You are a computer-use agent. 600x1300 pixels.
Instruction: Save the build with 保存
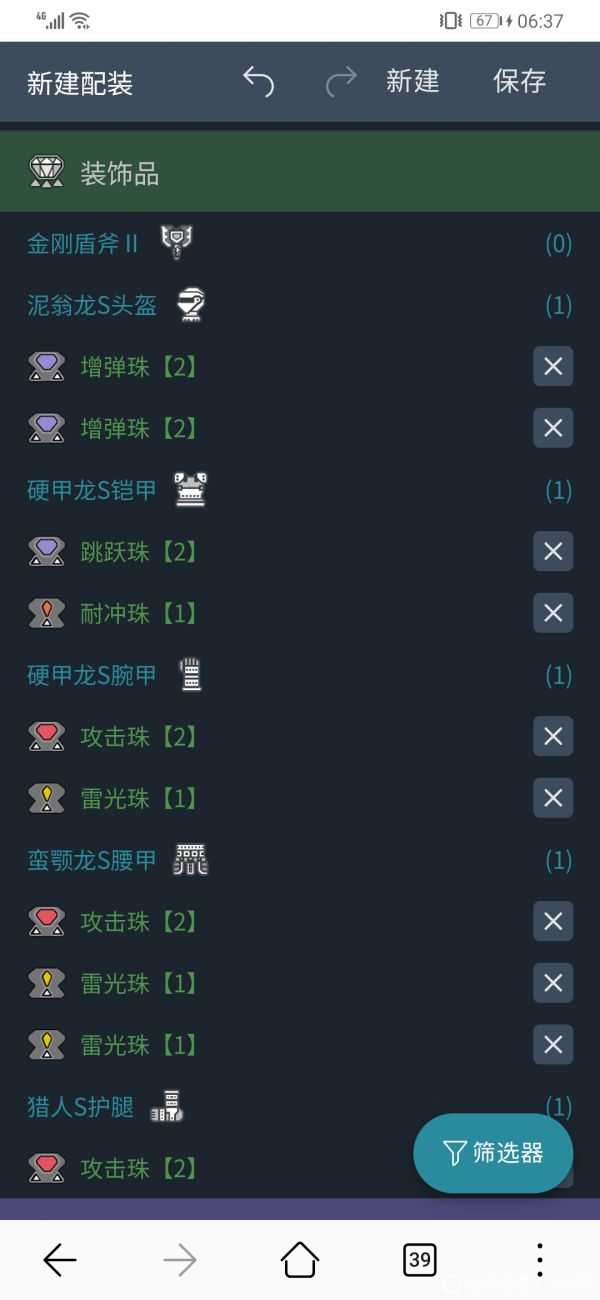pyautogui.click(x=519, y=82)
